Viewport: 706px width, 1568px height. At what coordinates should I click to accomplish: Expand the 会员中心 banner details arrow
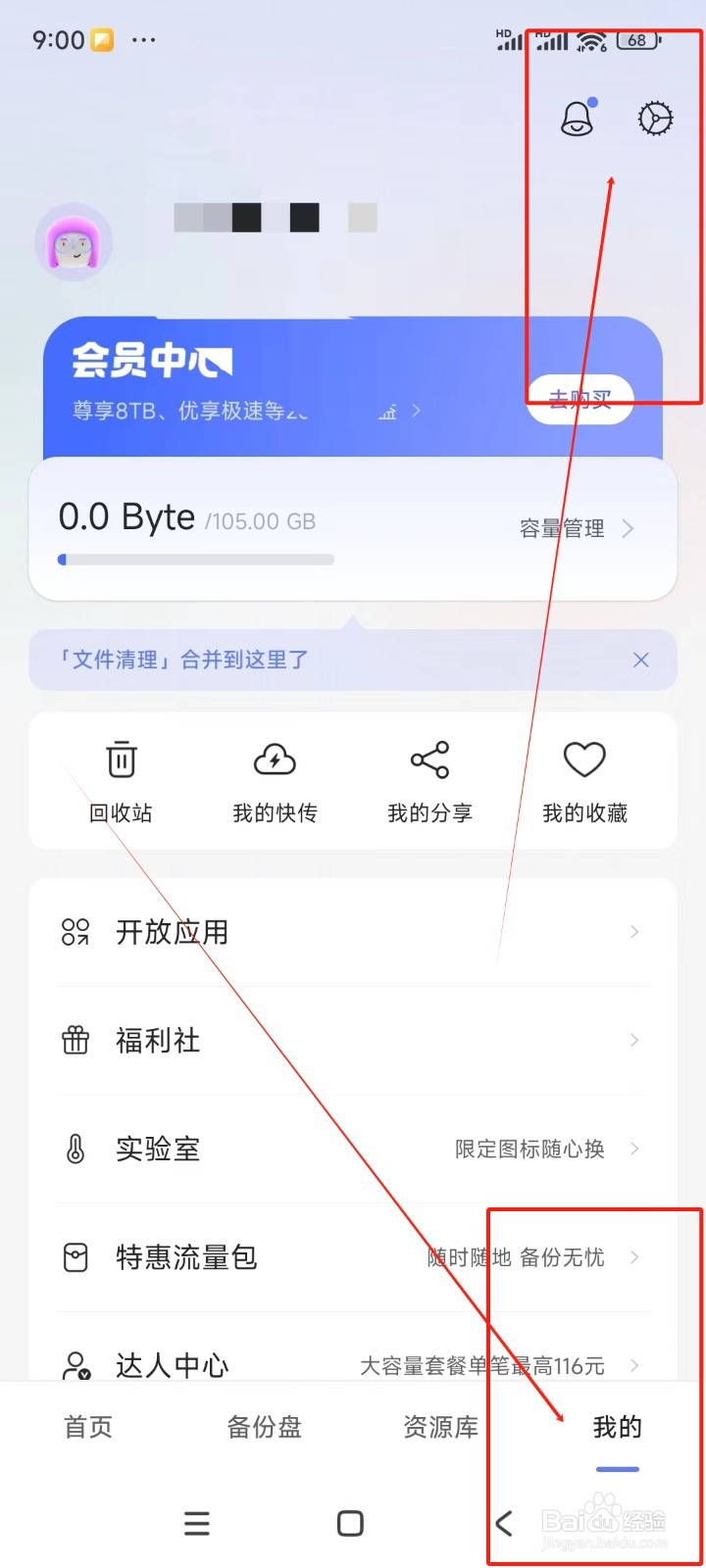click(x=414, y=412)
